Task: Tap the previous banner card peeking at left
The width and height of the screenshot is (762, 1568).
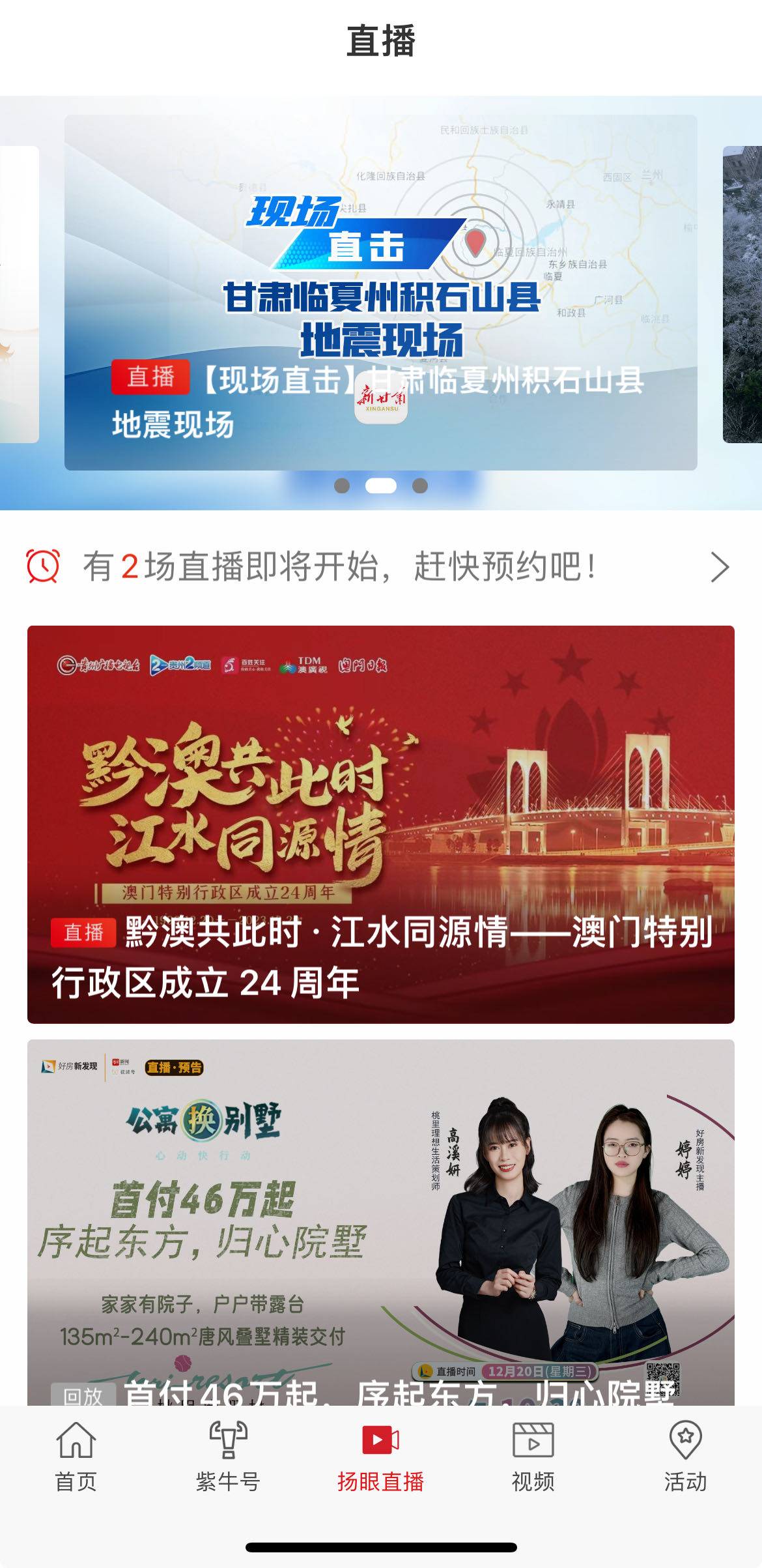Action: point(18,293)
